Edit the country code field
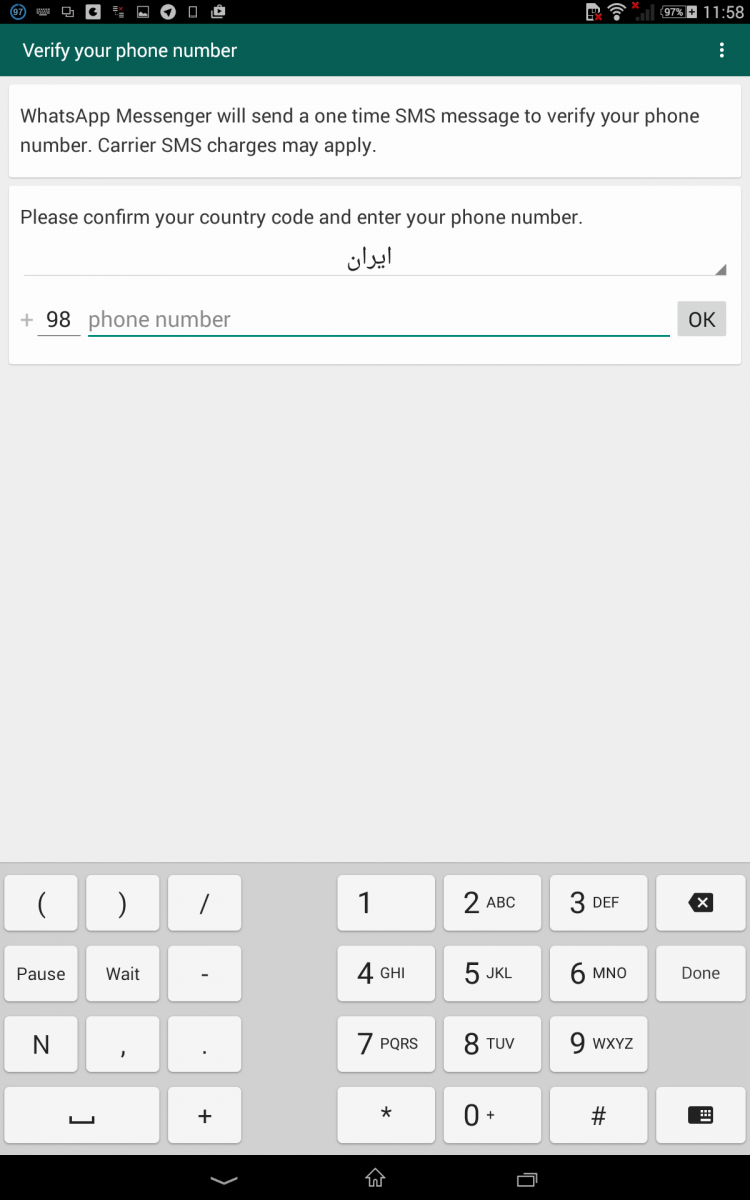Screen dimensions: 750x1200 59,320
